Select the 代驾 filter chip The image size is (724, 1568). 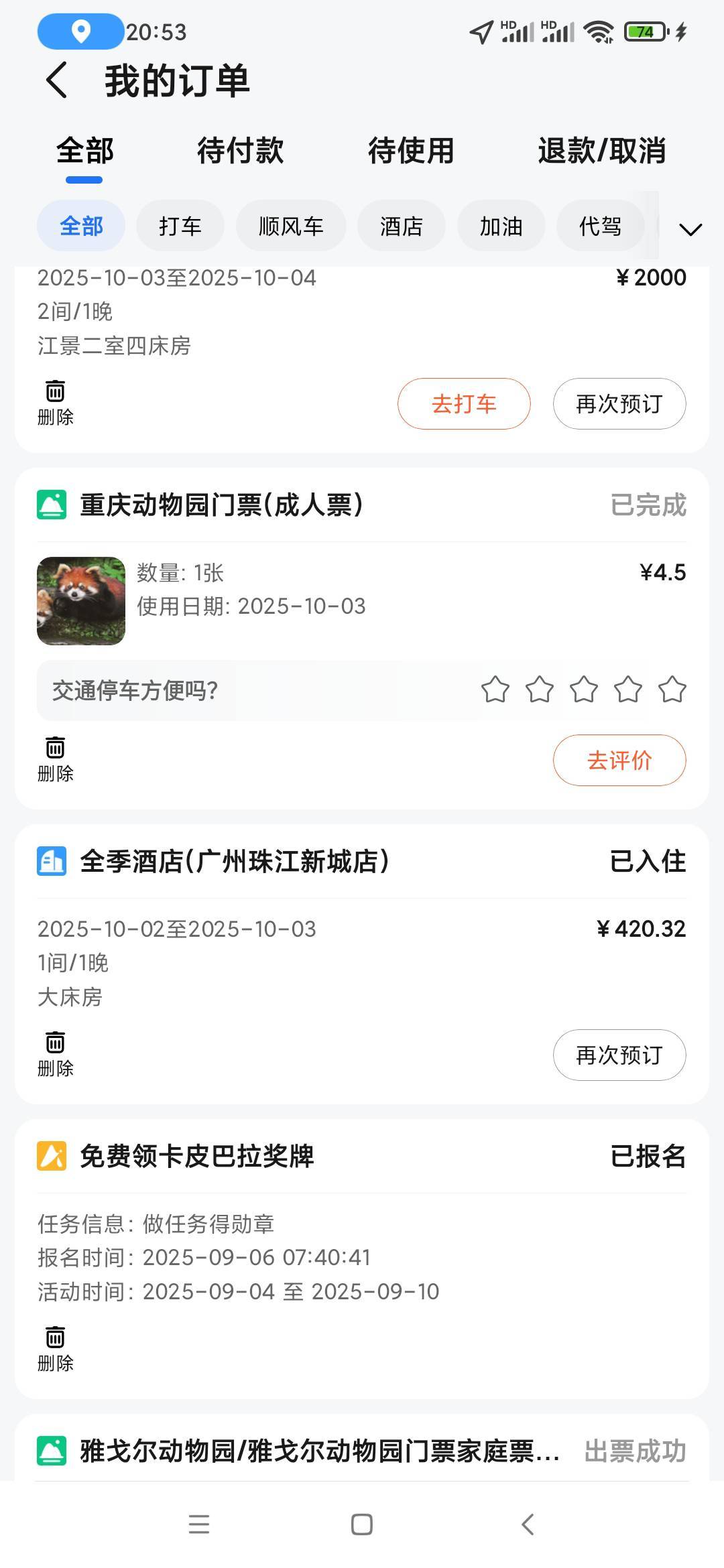pyautogui.click(x=600, y=226)
